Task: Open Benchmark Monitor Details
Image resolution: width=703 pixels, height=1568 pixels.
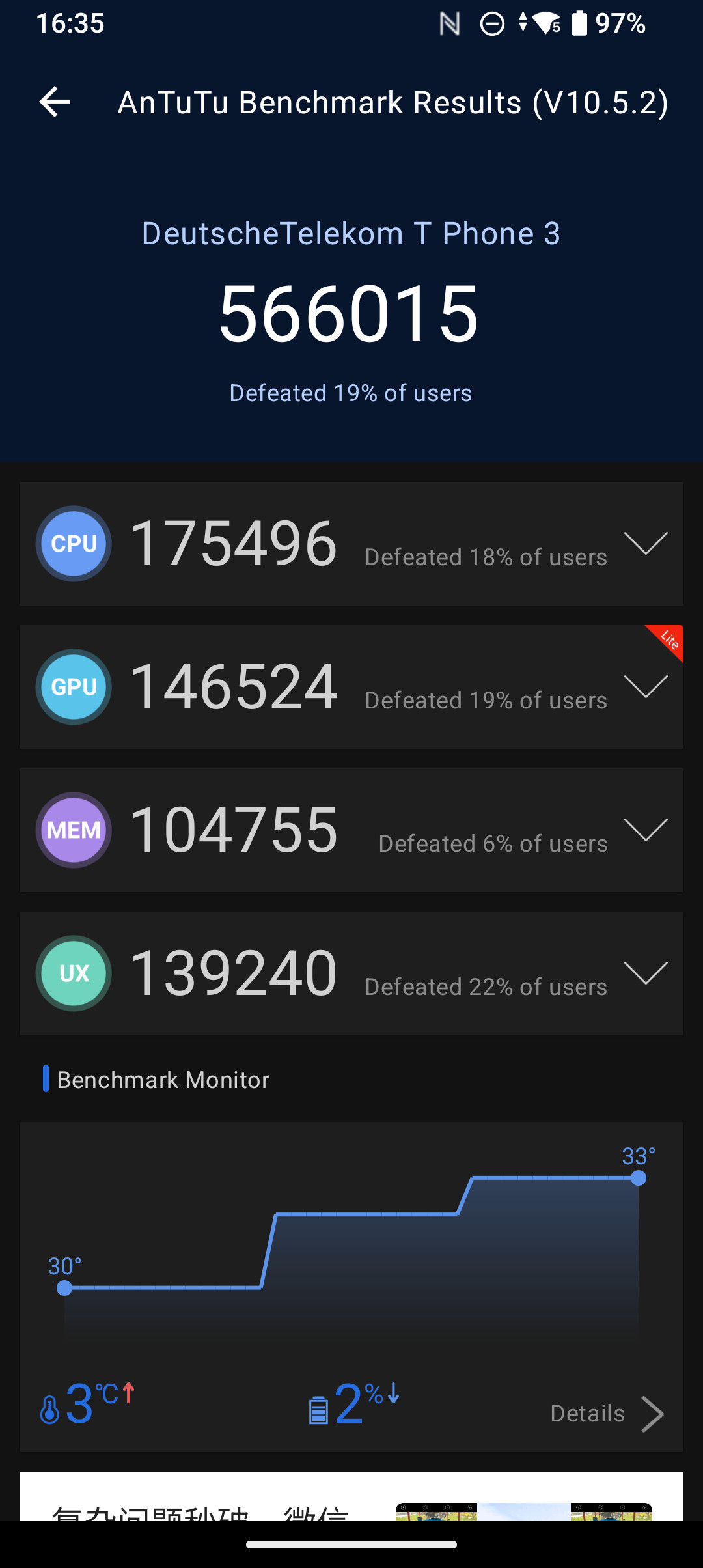Action: pyautogui.click(x=607, y=1414)
